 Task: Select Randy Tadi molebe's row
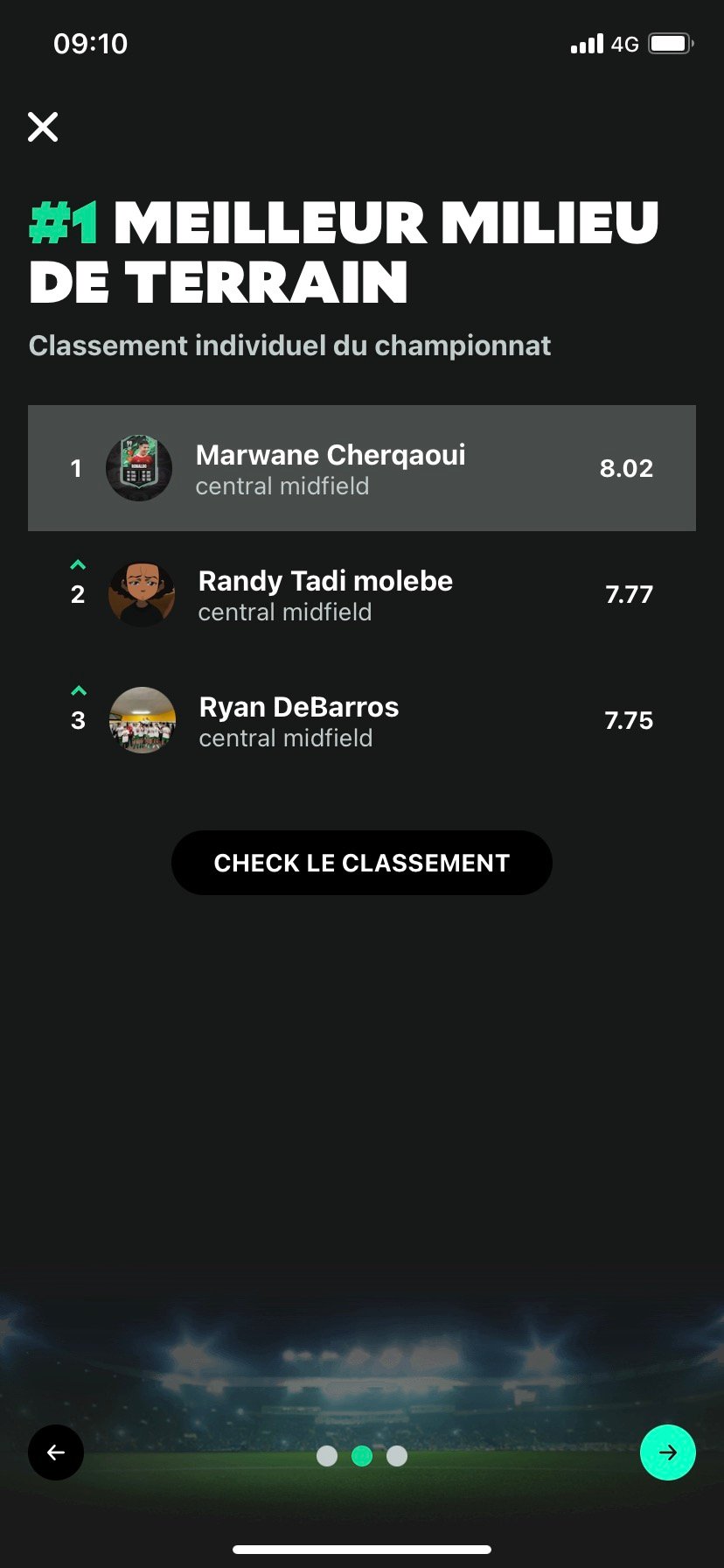[x=361, y=595]
